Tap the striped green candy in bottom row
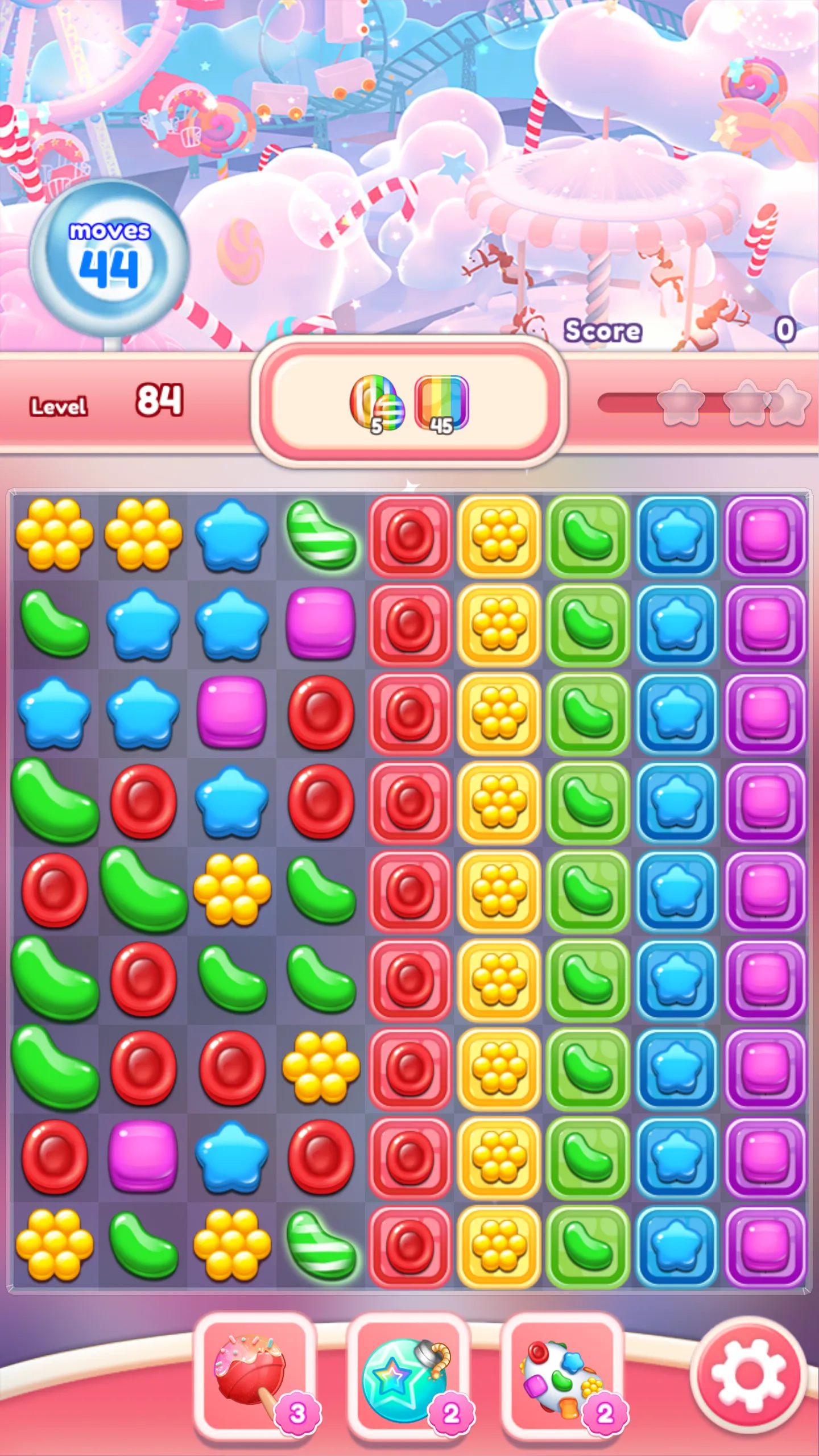The image size is (819, 1456). click(x=321, y=1246)
